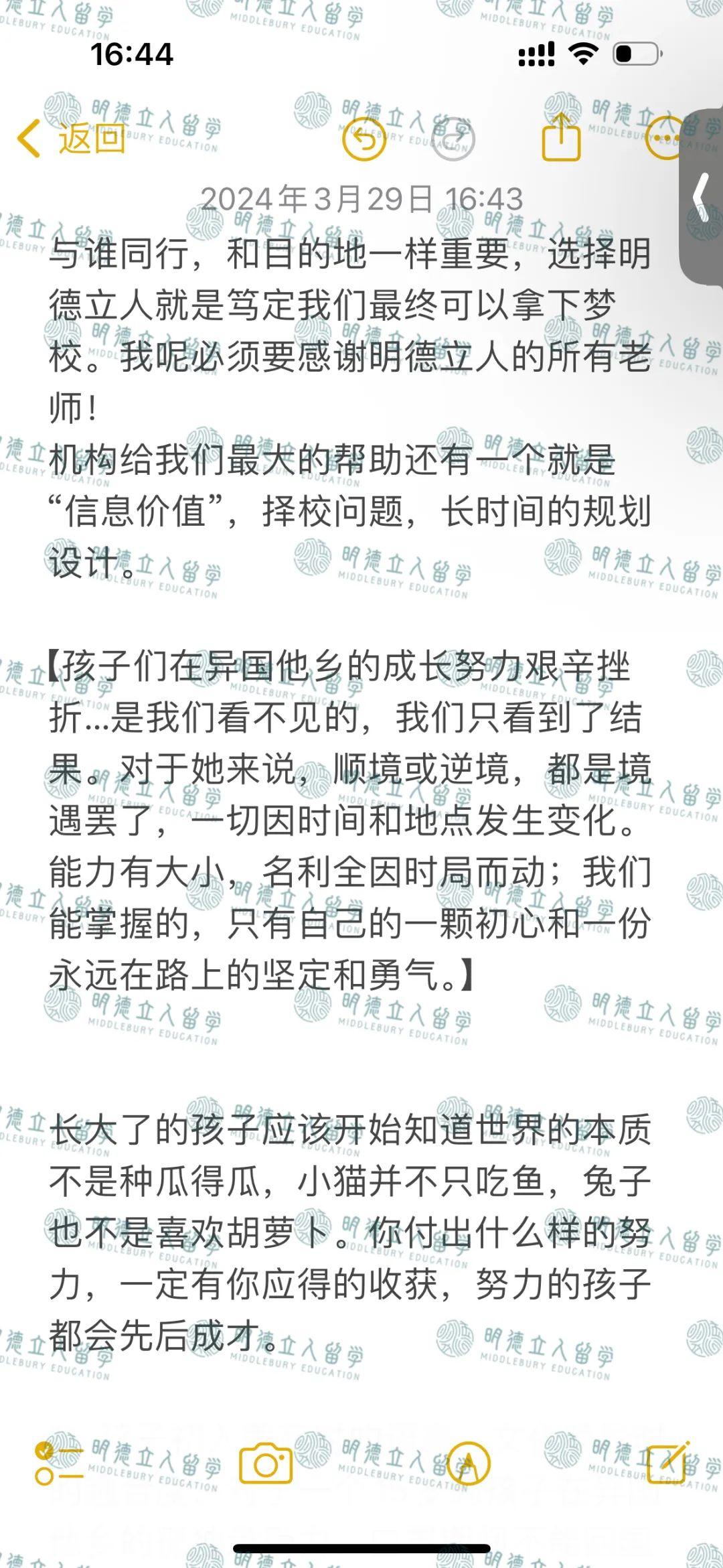Add a checklist to the note
The height and width of the screenshot is (1568, 723).
59,1464
